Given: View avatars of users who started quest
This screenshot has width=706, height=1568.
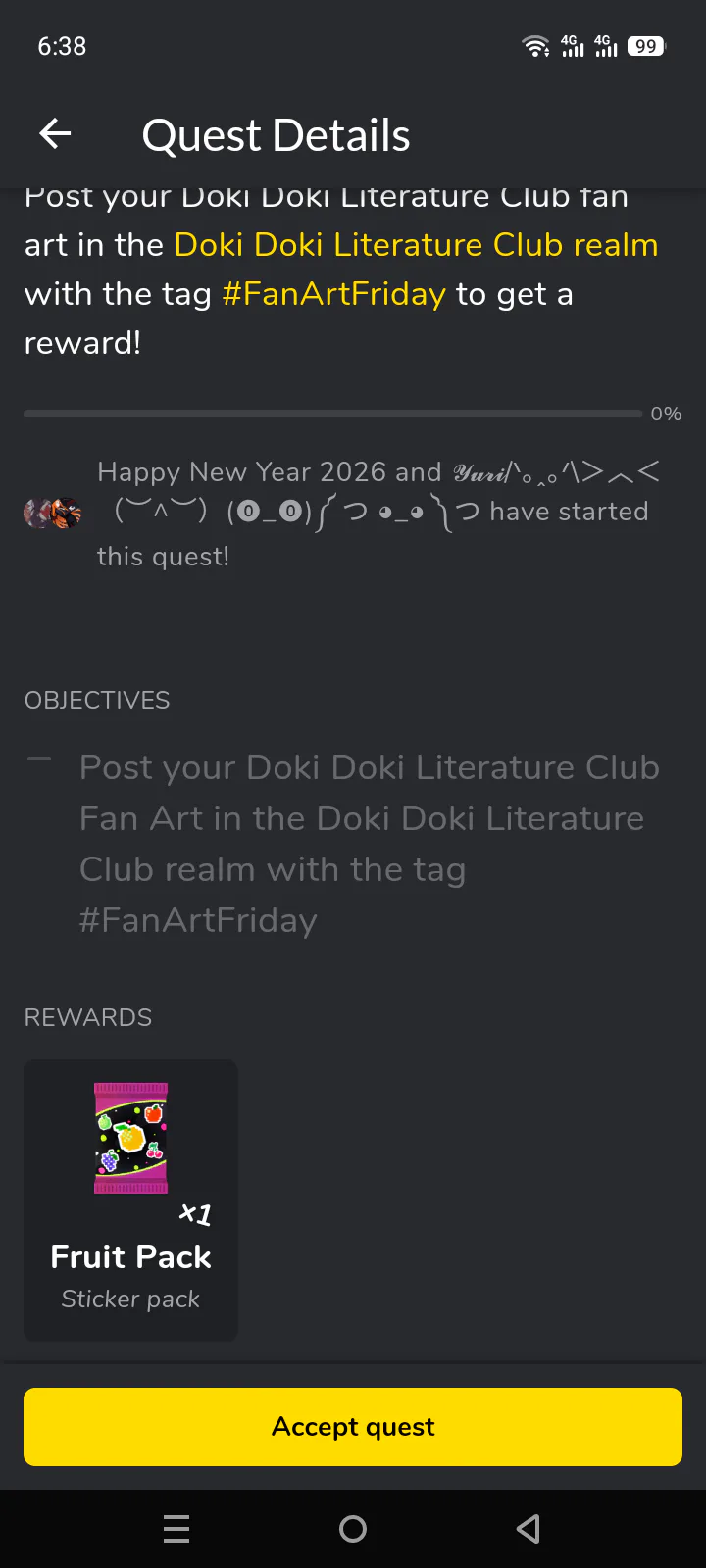Looking at the screenshot, I should click(53, 513).
